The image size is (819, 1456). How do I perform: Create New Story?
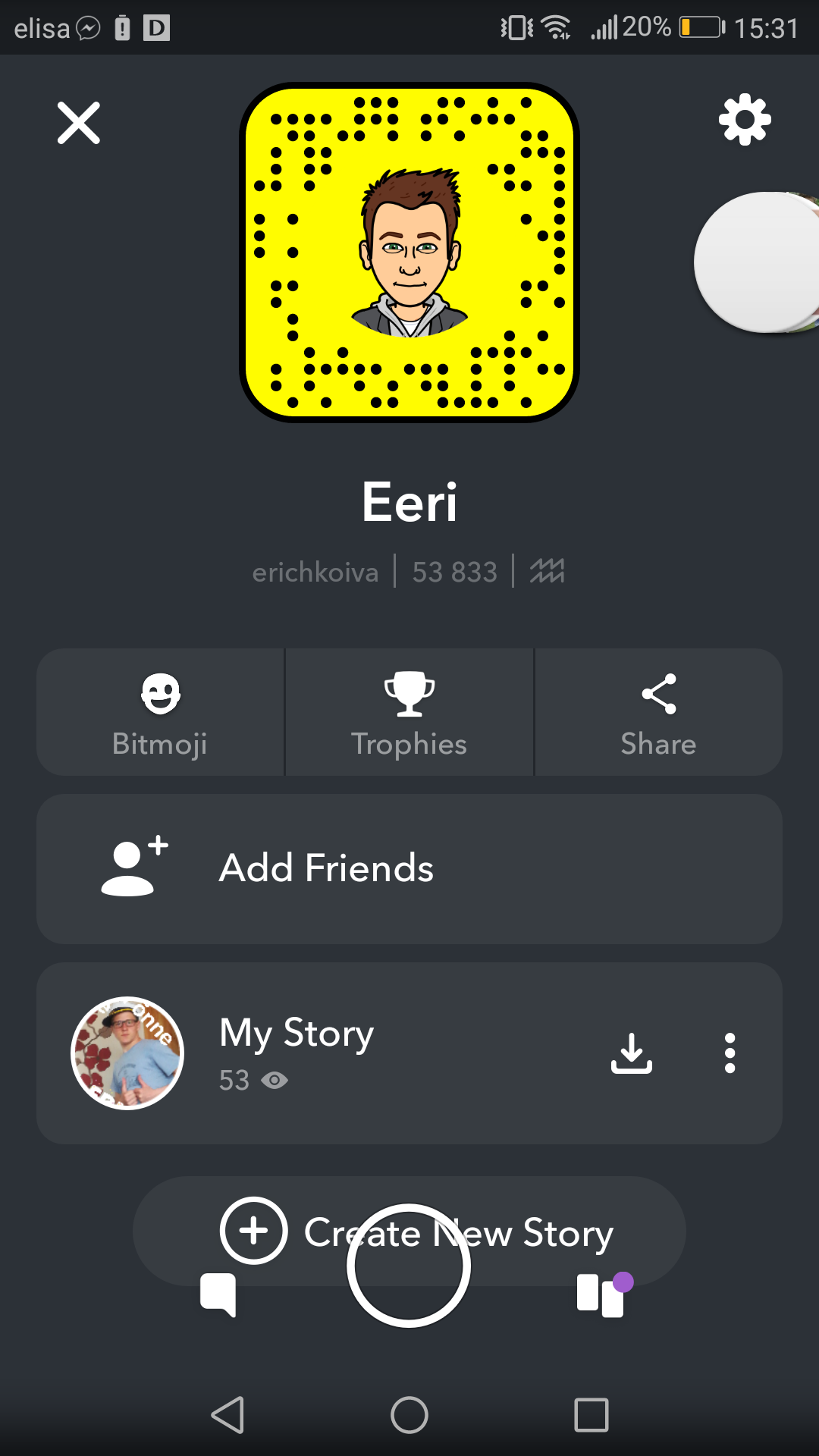point(409,1232)
